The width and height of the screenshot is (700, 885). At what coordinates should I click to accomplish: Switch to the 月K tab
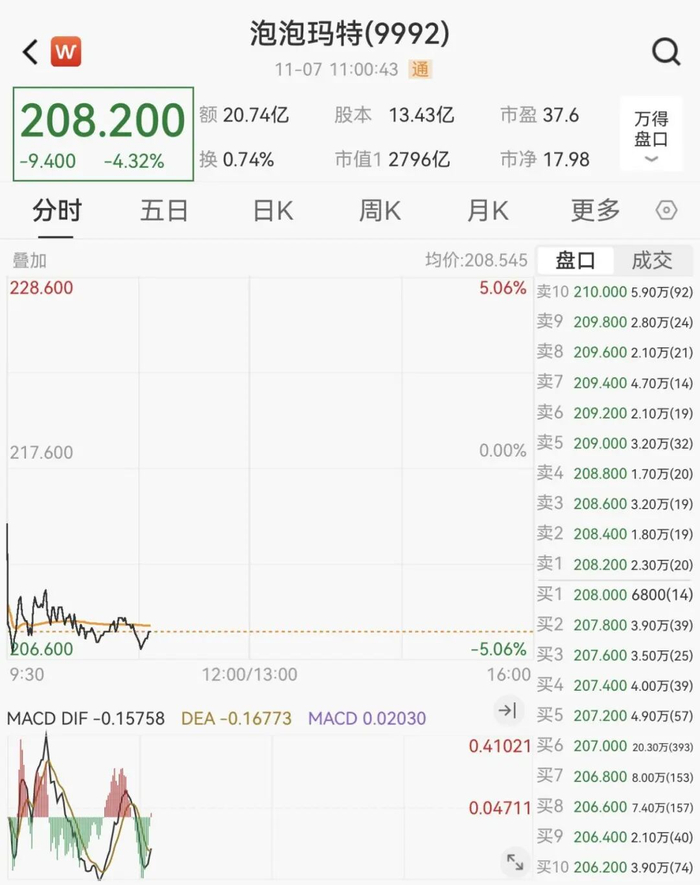point(488,211)
